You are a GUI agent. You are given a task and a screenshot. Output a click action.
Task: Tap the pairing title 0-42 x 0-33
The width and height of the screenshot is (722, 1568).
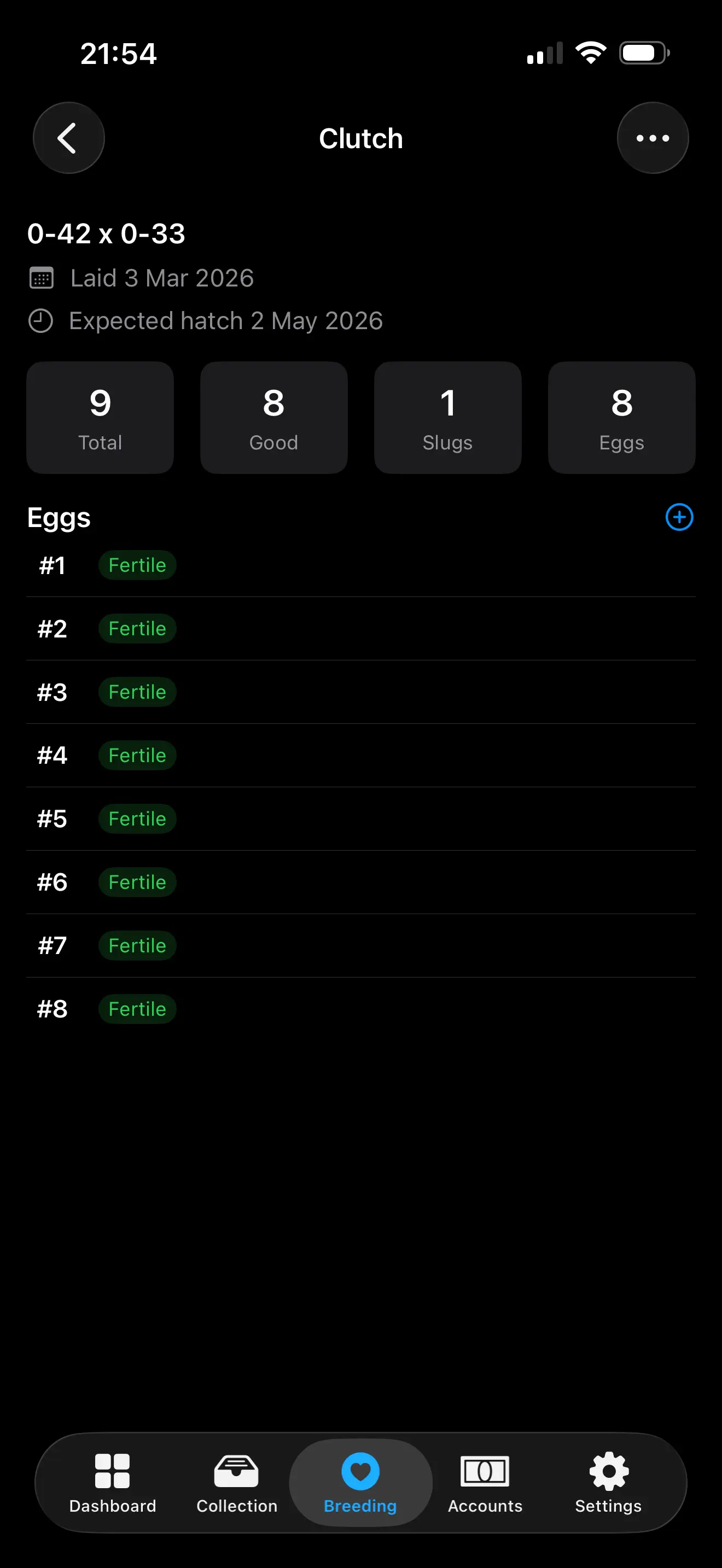[x=106, y=233]
